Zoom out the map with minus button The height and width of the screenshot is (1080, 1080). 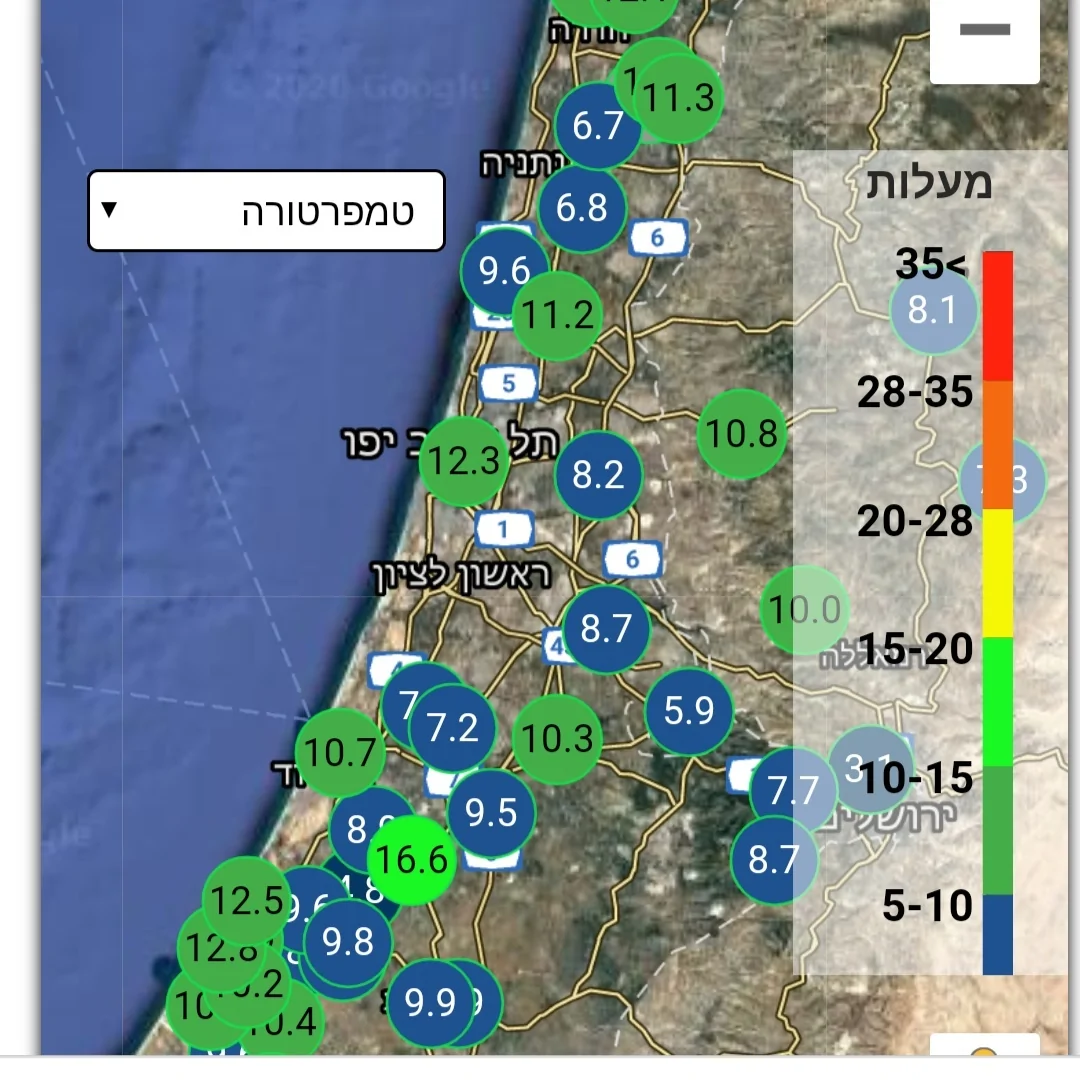(x=984, y=31)
